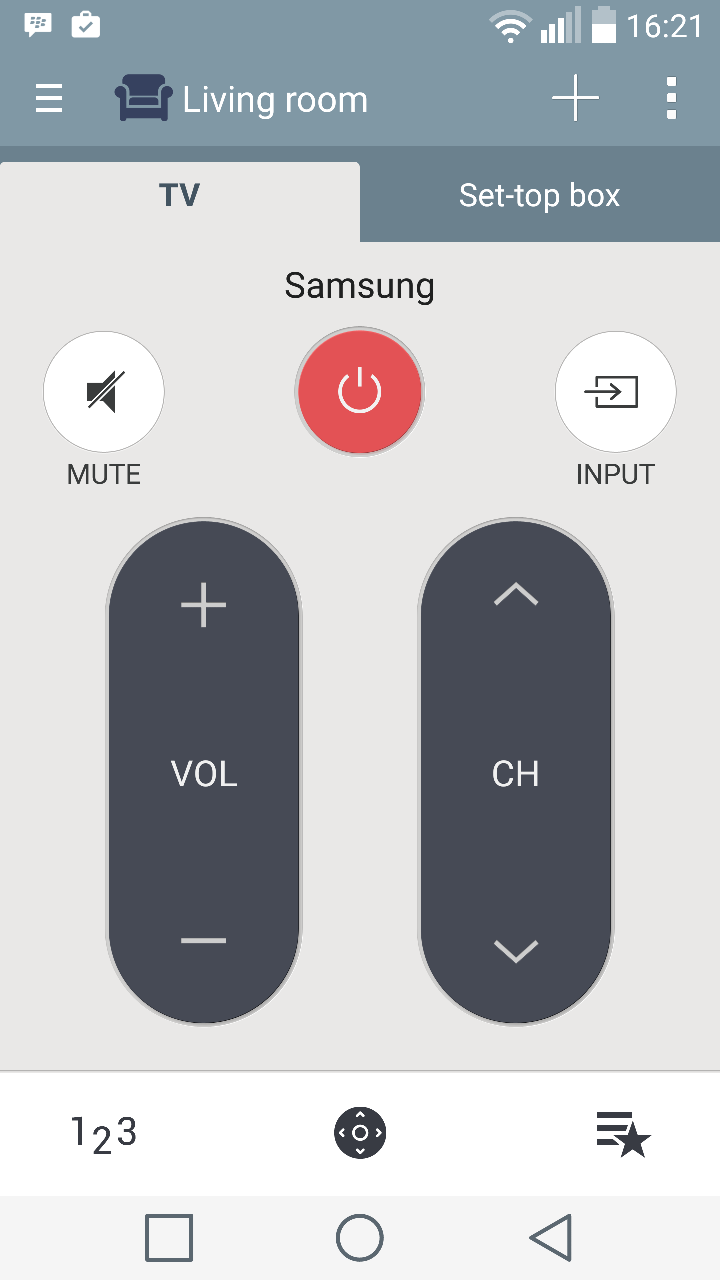Increase volume with the plus

point(204,606)
